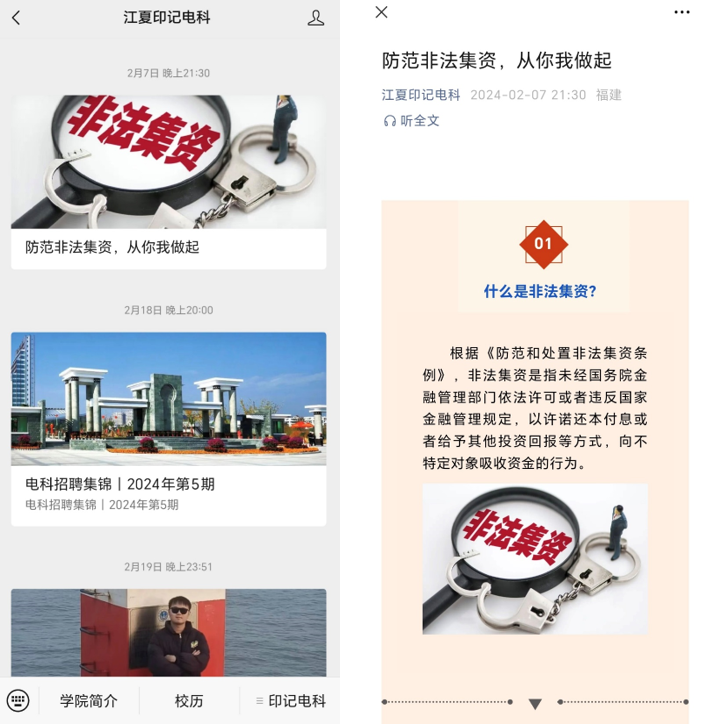The height and width of the screenshot is (724, 706).
Task: Close the article page
Action: pyautogui.click(x=381, y=12)
